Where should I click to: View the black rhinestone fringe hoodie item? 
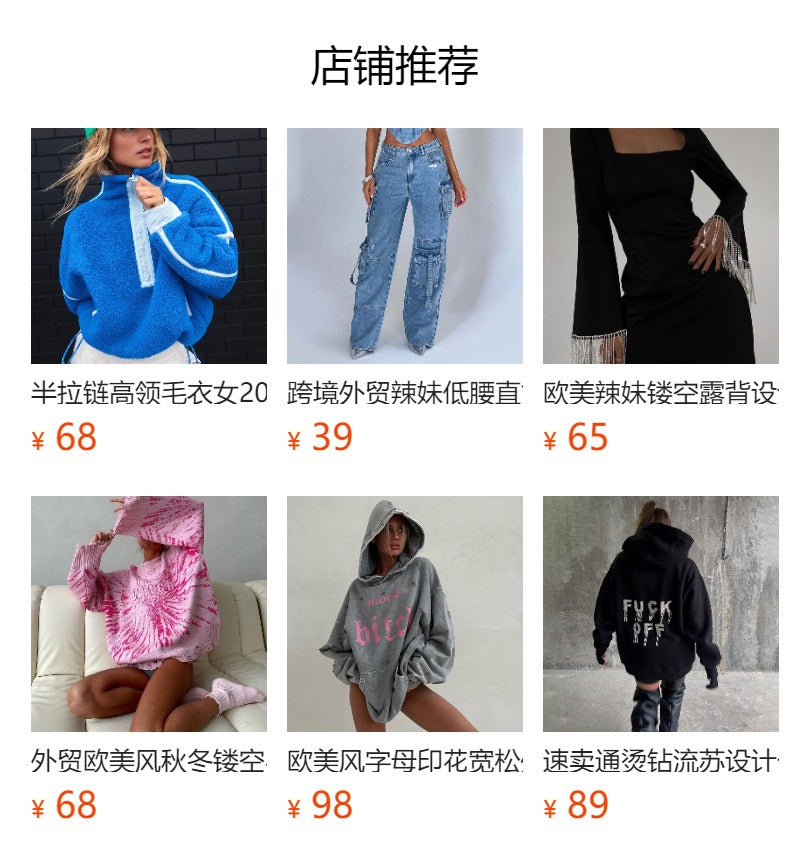(660, 614)
